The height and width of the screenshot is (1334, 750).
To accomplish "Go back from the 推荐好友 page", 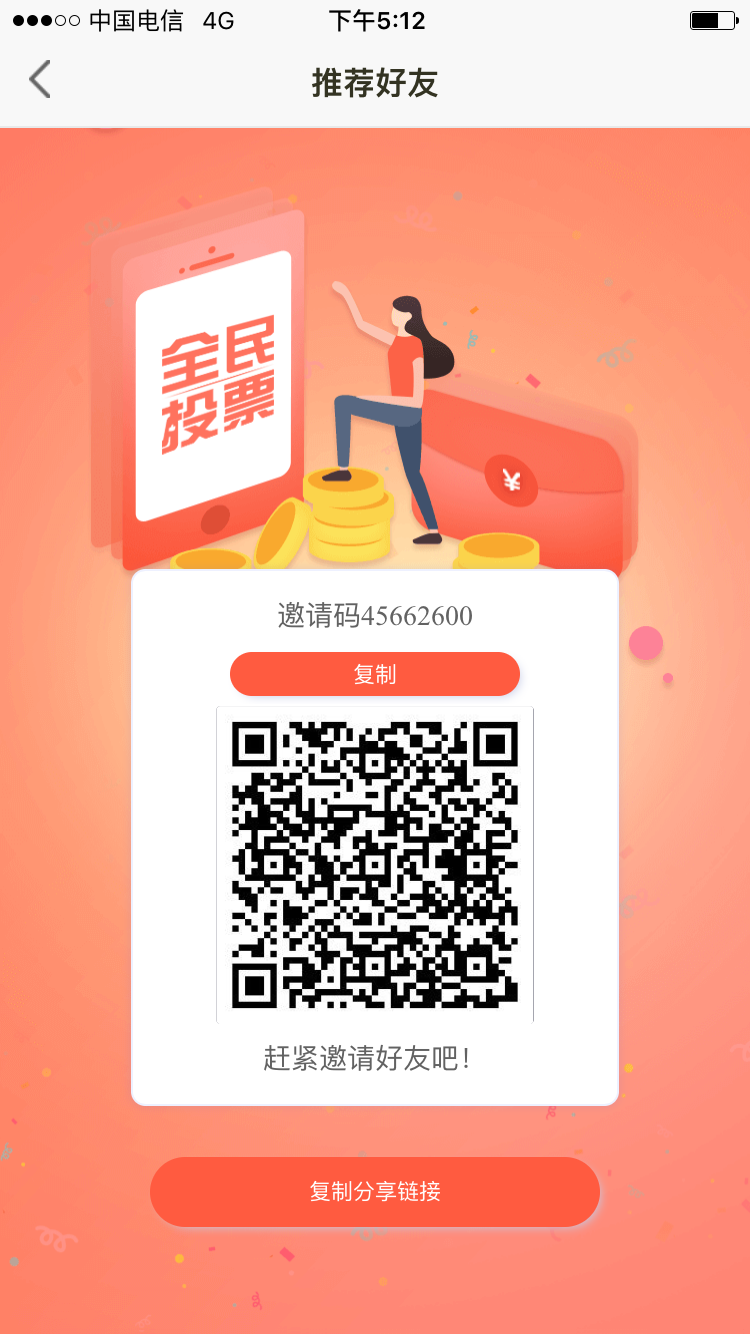I will (x=40, y=80).
